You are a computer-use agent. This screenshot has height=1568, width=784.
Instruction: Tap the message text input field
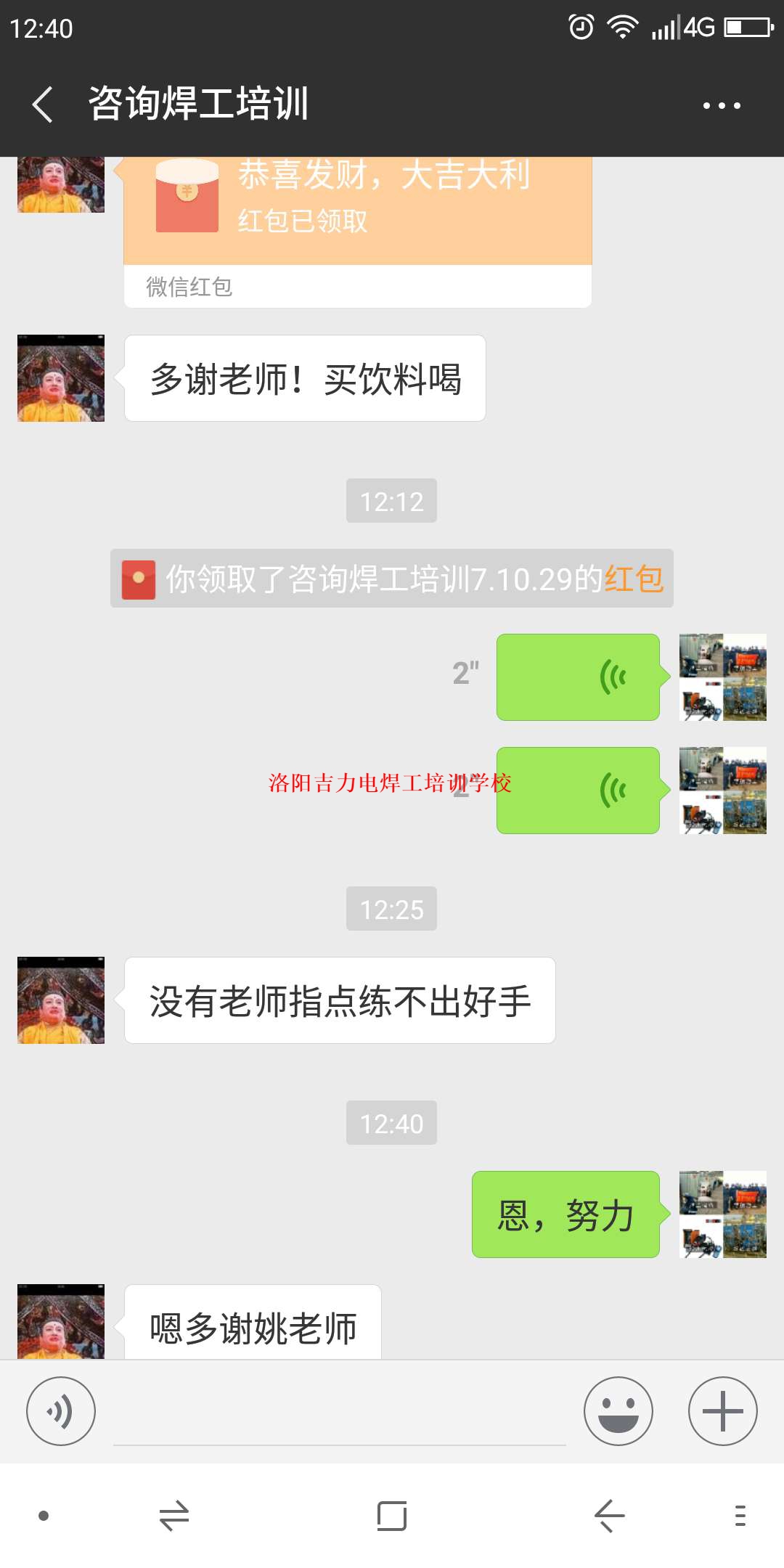[x=339, y=1413]
